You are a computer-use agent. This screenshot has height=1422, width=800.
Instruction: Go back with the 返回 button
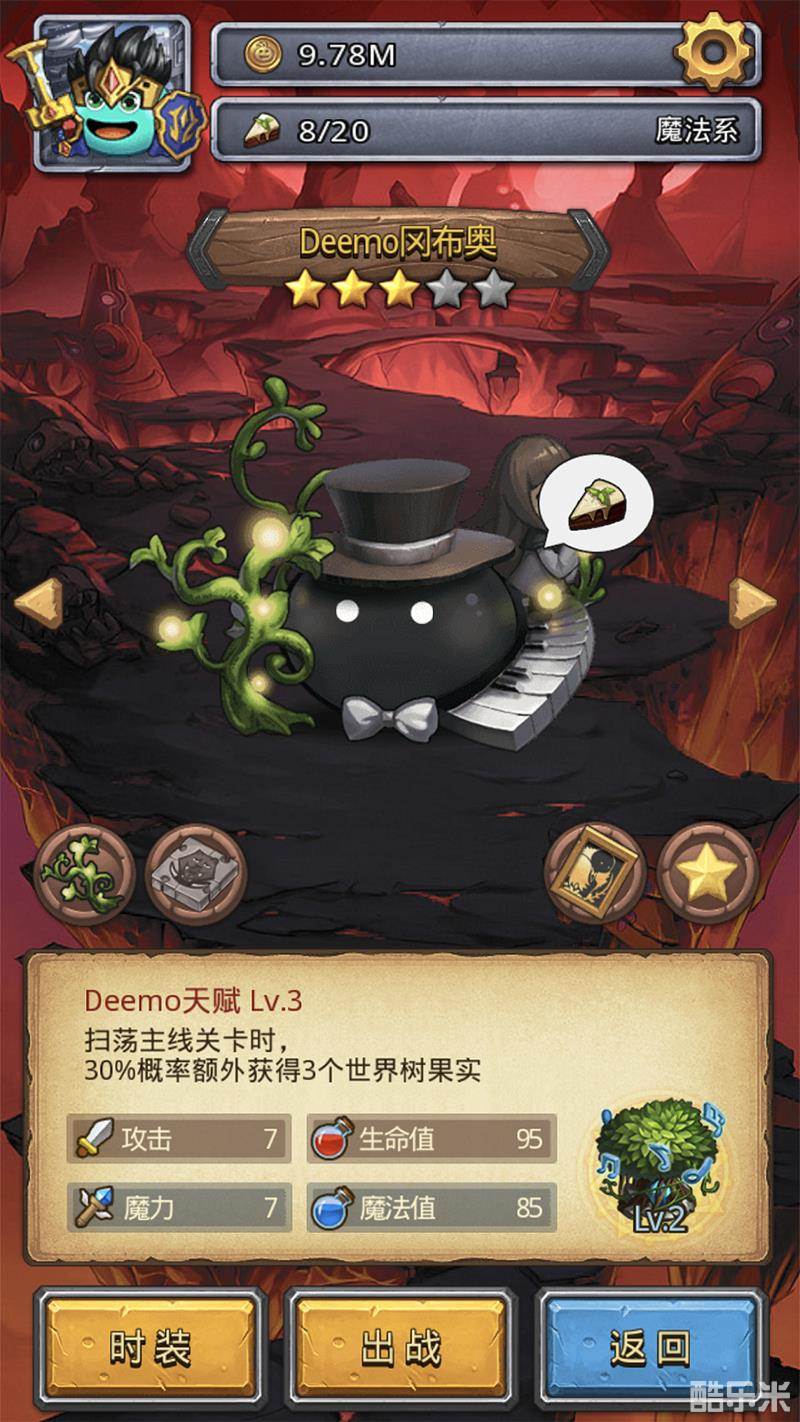point(651,1348)
